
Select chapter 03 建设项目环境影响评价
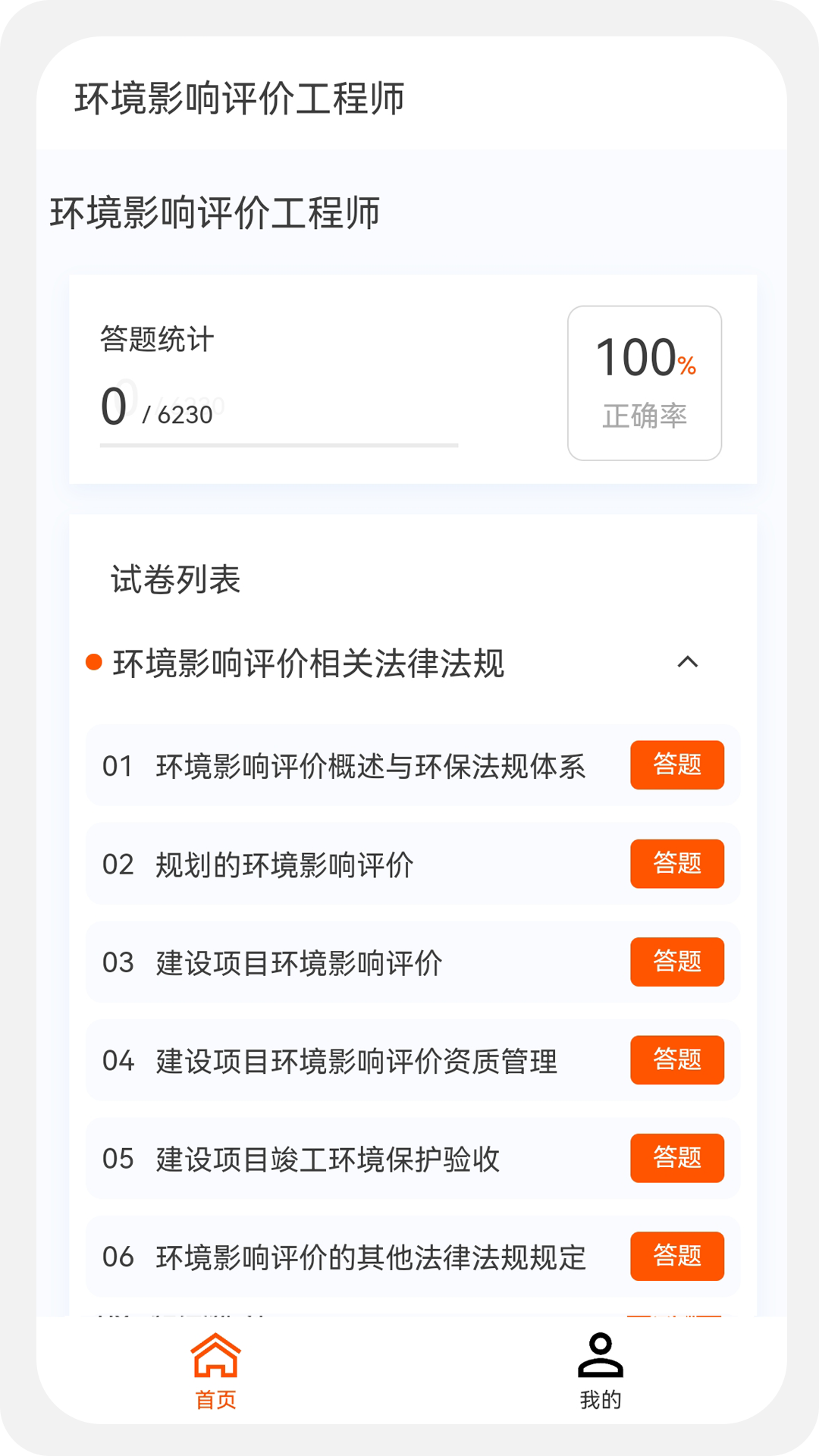pyautogui.click(x=677, y=962)
